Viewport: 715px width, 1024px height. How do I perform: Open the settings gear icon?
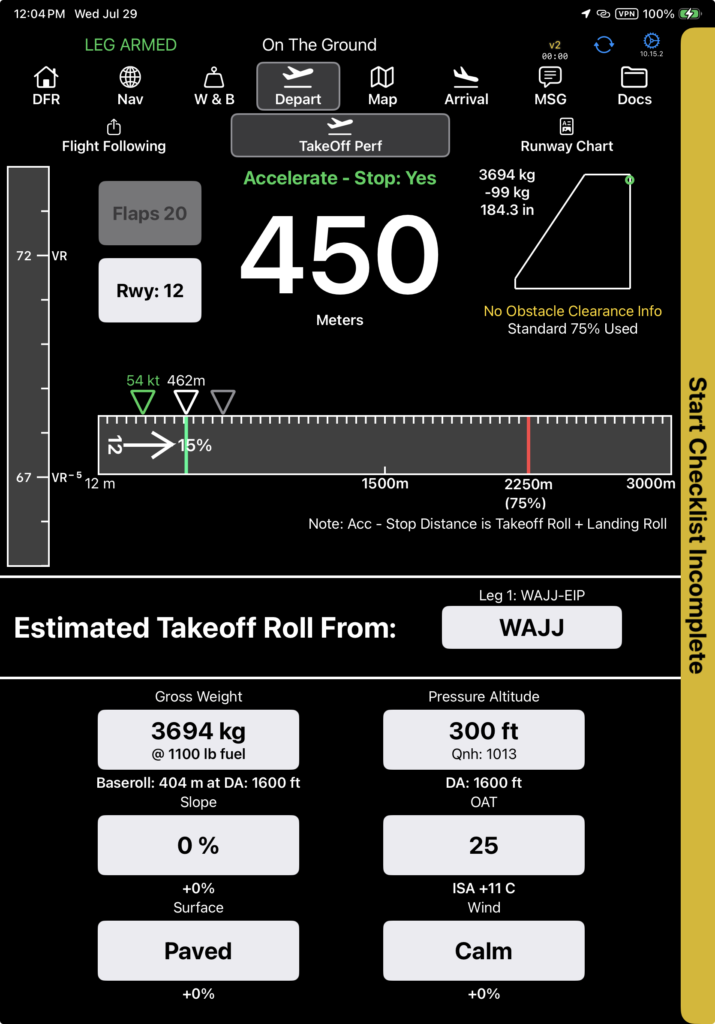[x=651, y=42]
